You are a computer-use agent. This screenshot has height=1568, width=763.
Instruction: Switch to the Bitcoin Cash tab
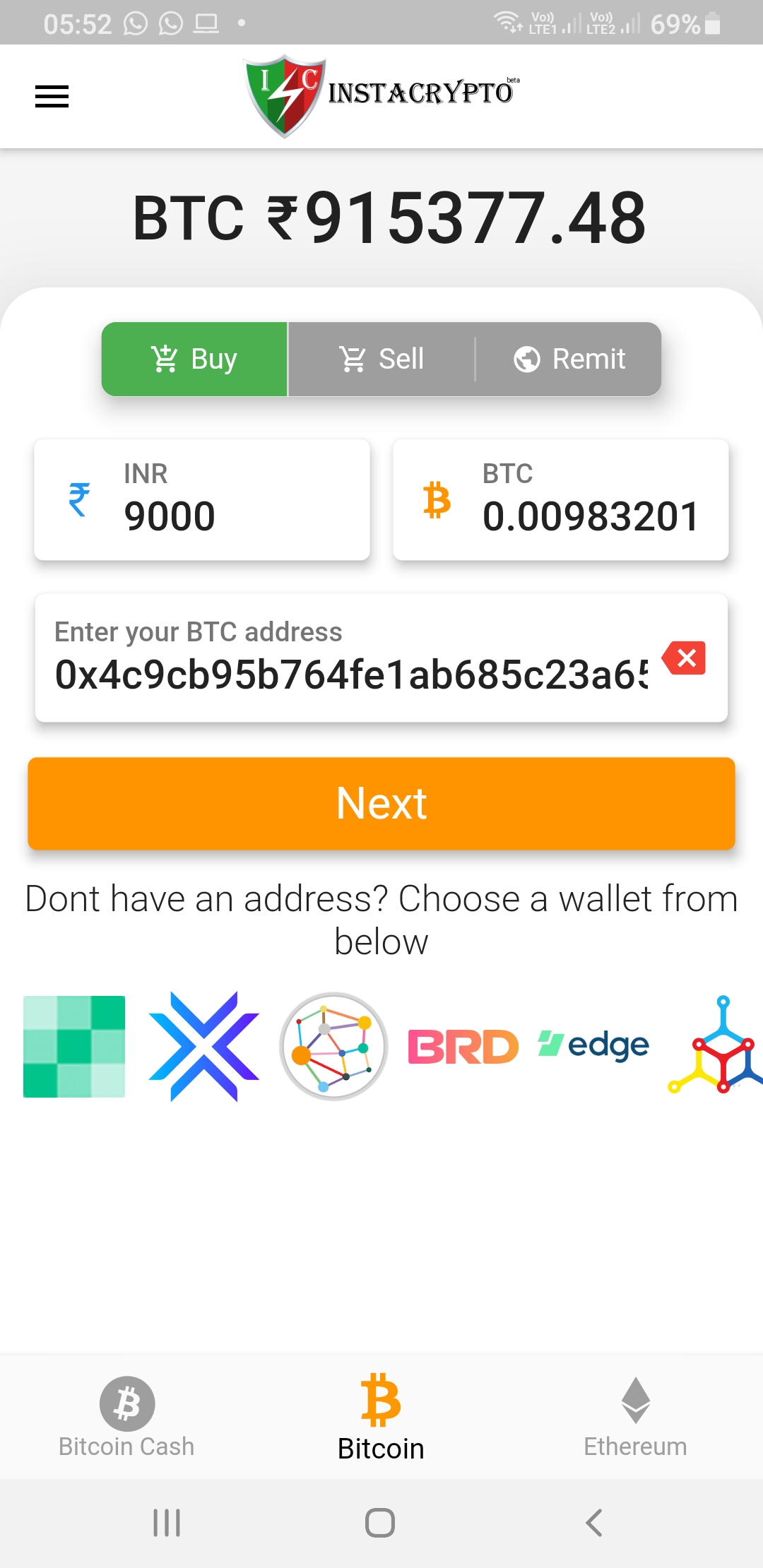tap(126, 1417)
